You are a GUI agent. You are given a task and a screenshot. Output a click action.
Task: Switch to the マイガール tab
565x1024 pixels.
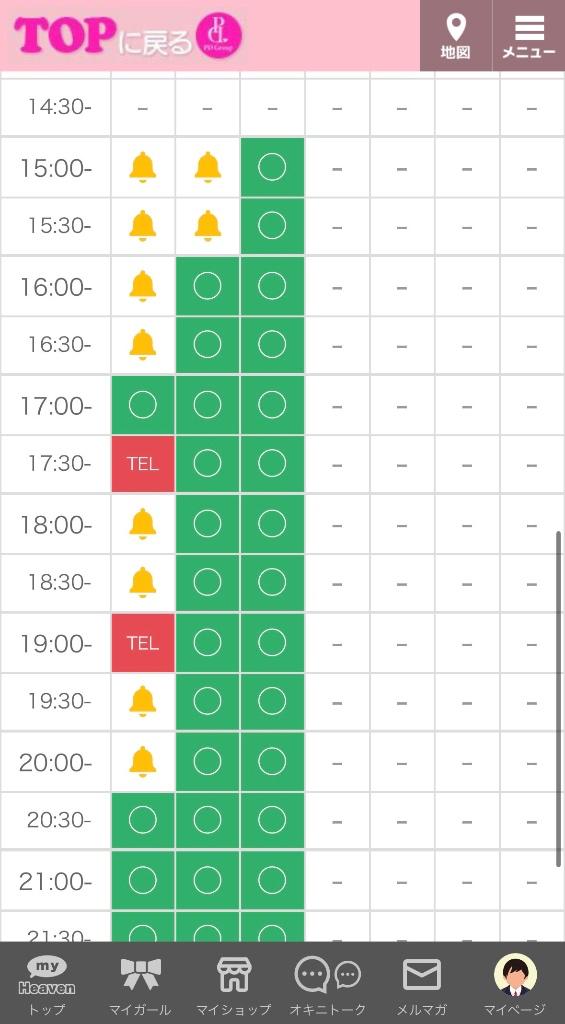(140, 985)
